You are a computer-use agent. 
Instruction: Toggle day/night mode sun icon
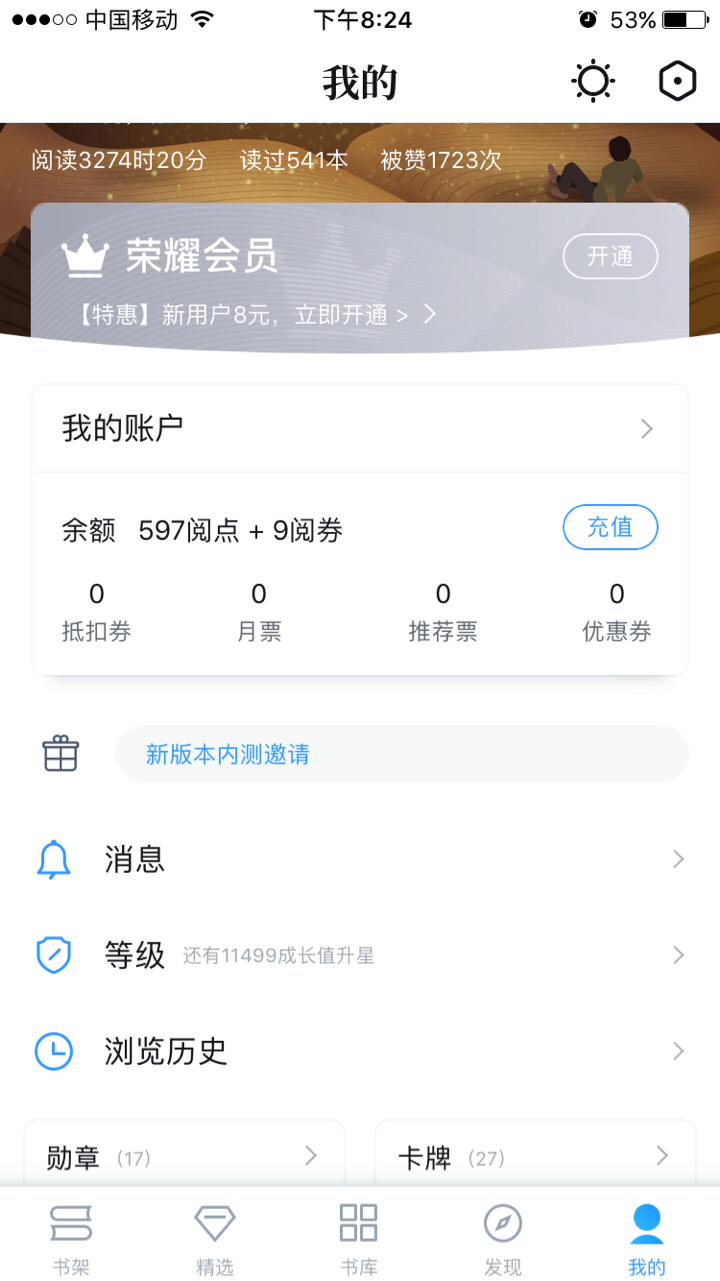(x=593, y=81)
